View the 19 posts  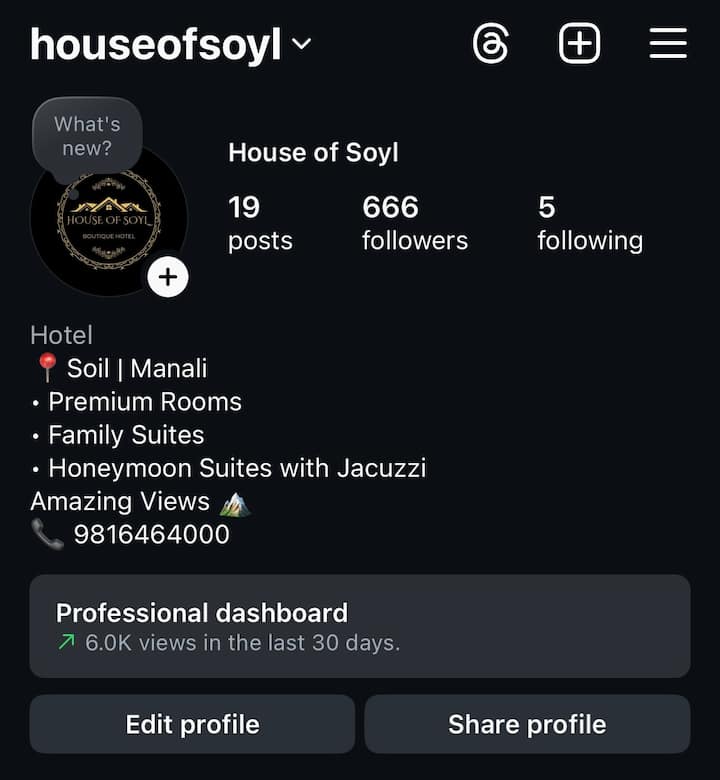coord(260,223)
